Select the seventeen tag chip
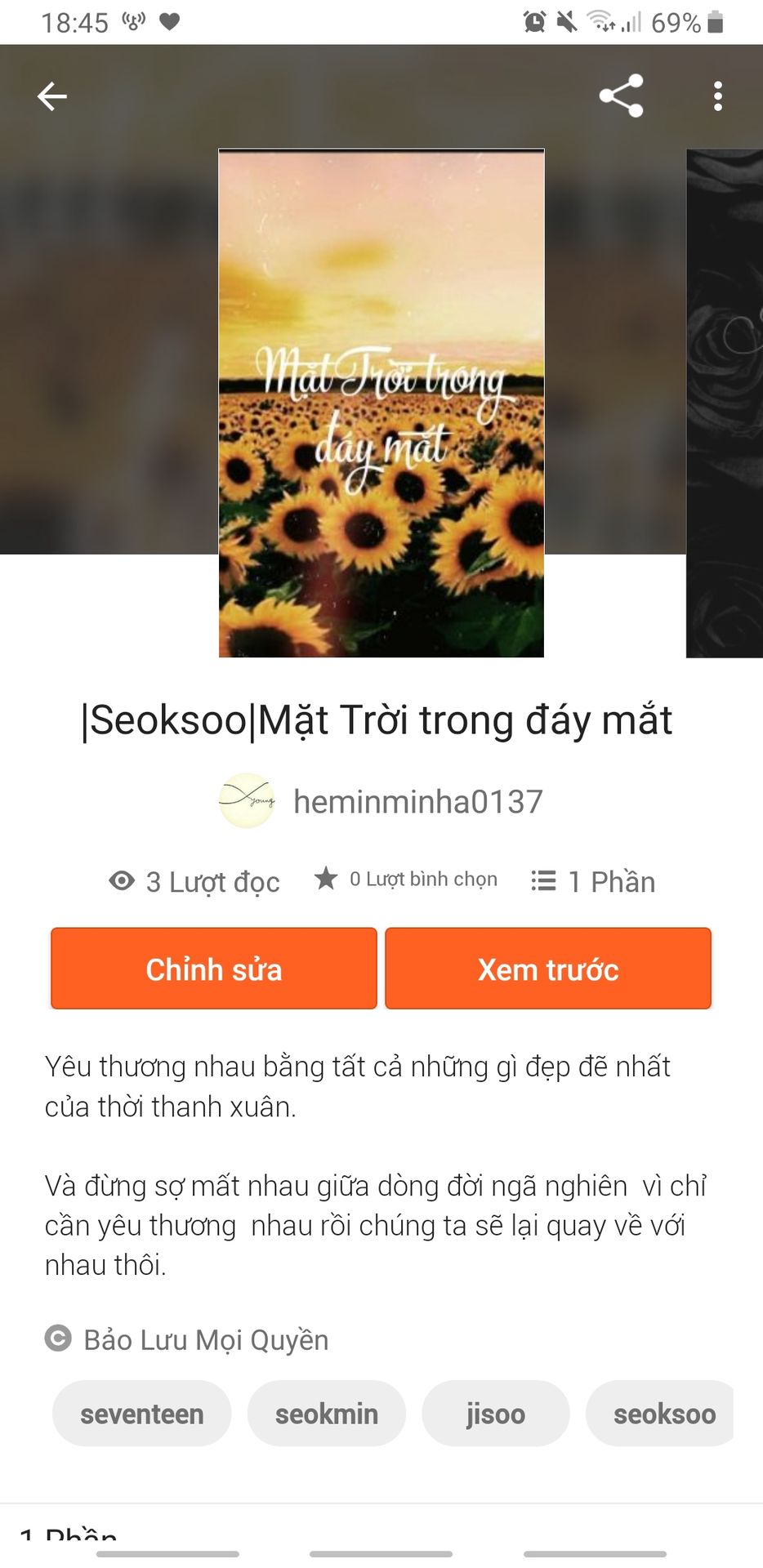The width and height of the screenshot is (763, 1568). (x=141, y=1414)
